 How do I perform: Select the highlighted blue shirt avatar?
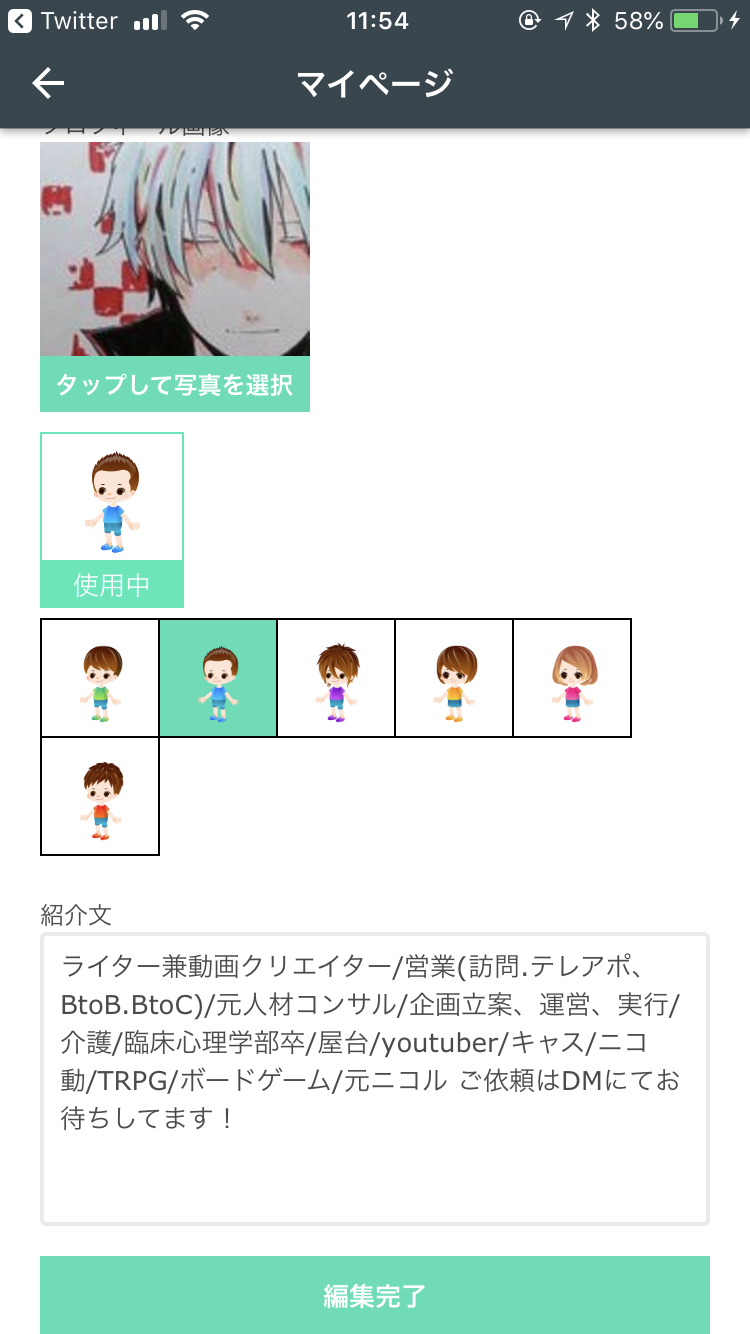pos(218,678)
